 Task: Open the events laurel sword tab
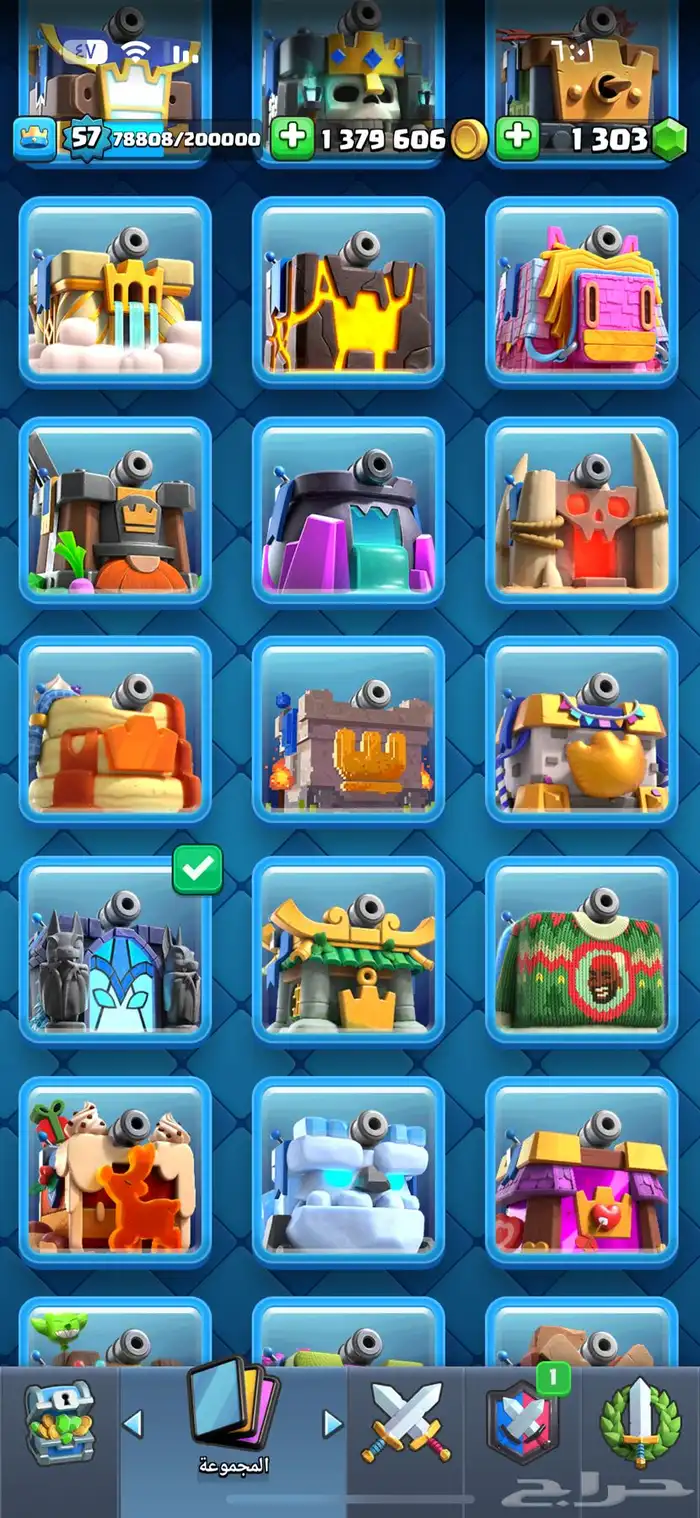[x=640, y=1420]
